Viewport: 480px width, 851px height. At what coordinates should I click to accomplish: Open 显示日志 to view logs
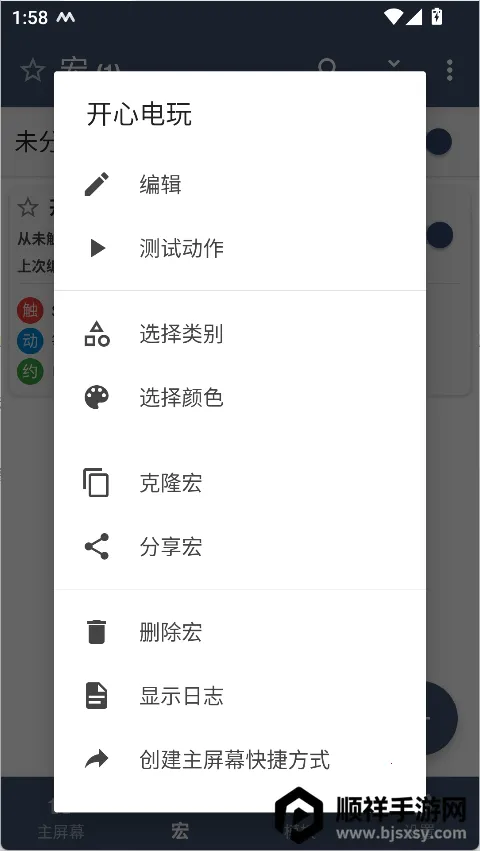pos(239,696)
